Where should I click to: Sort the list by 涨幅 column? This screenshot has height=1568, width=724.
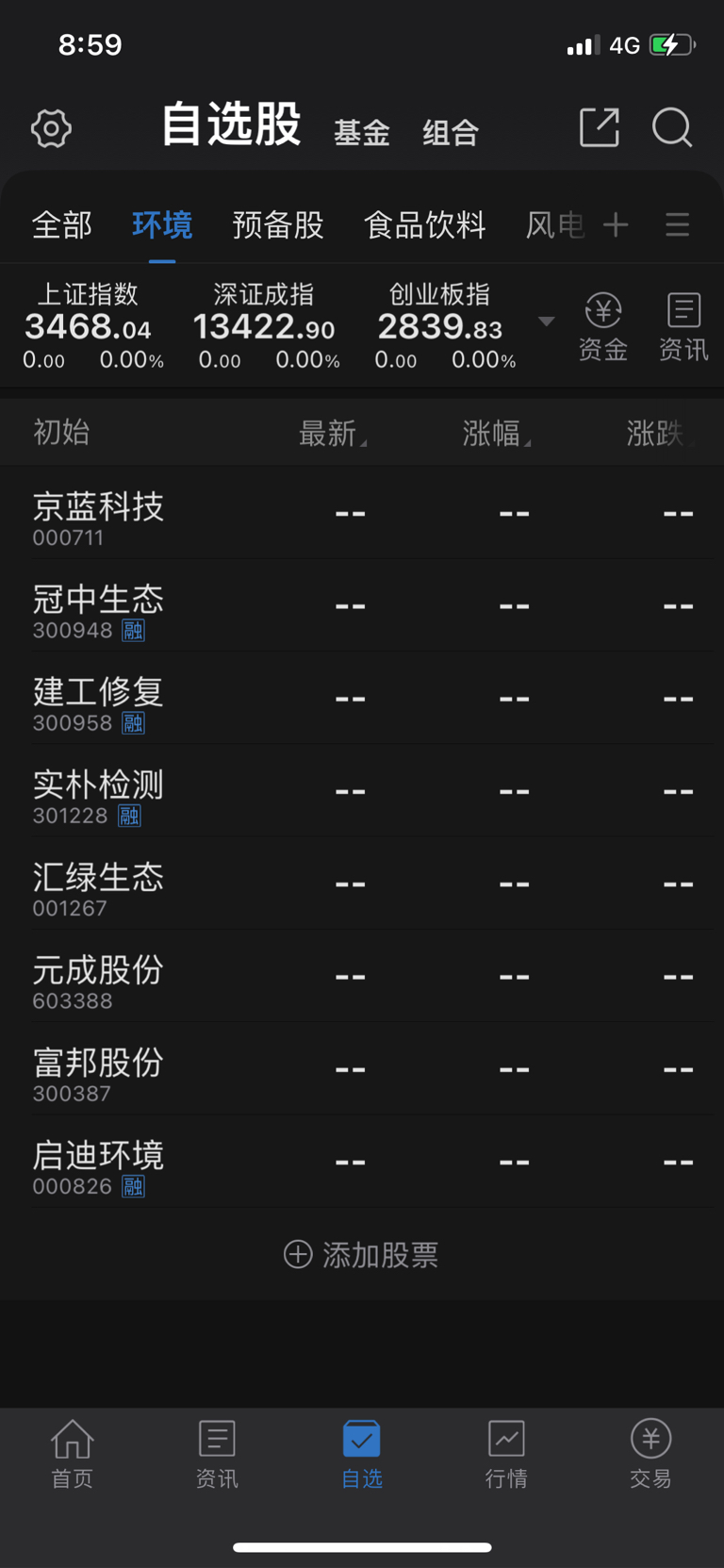tap(497, 433)
